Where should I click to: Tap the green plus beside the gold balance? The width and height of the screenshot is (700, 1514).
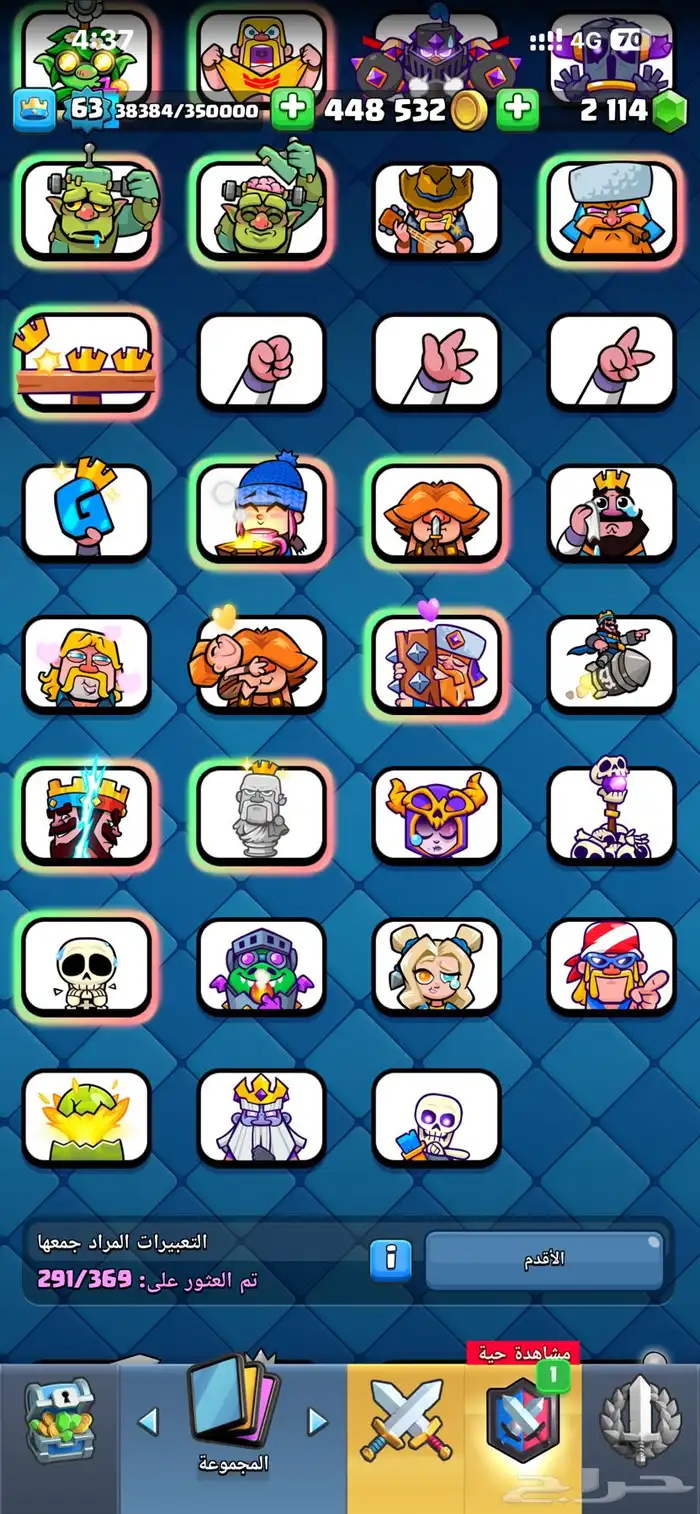tap(292, 110)
